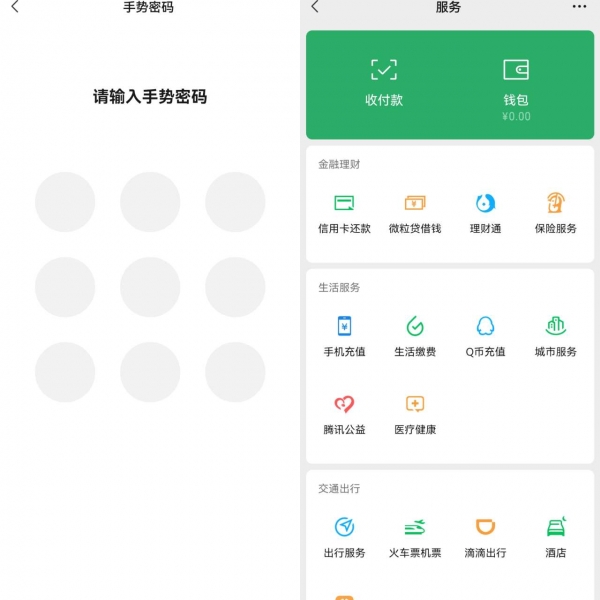Open 出行服务
The image size is (600, 600).
[344, 538]
